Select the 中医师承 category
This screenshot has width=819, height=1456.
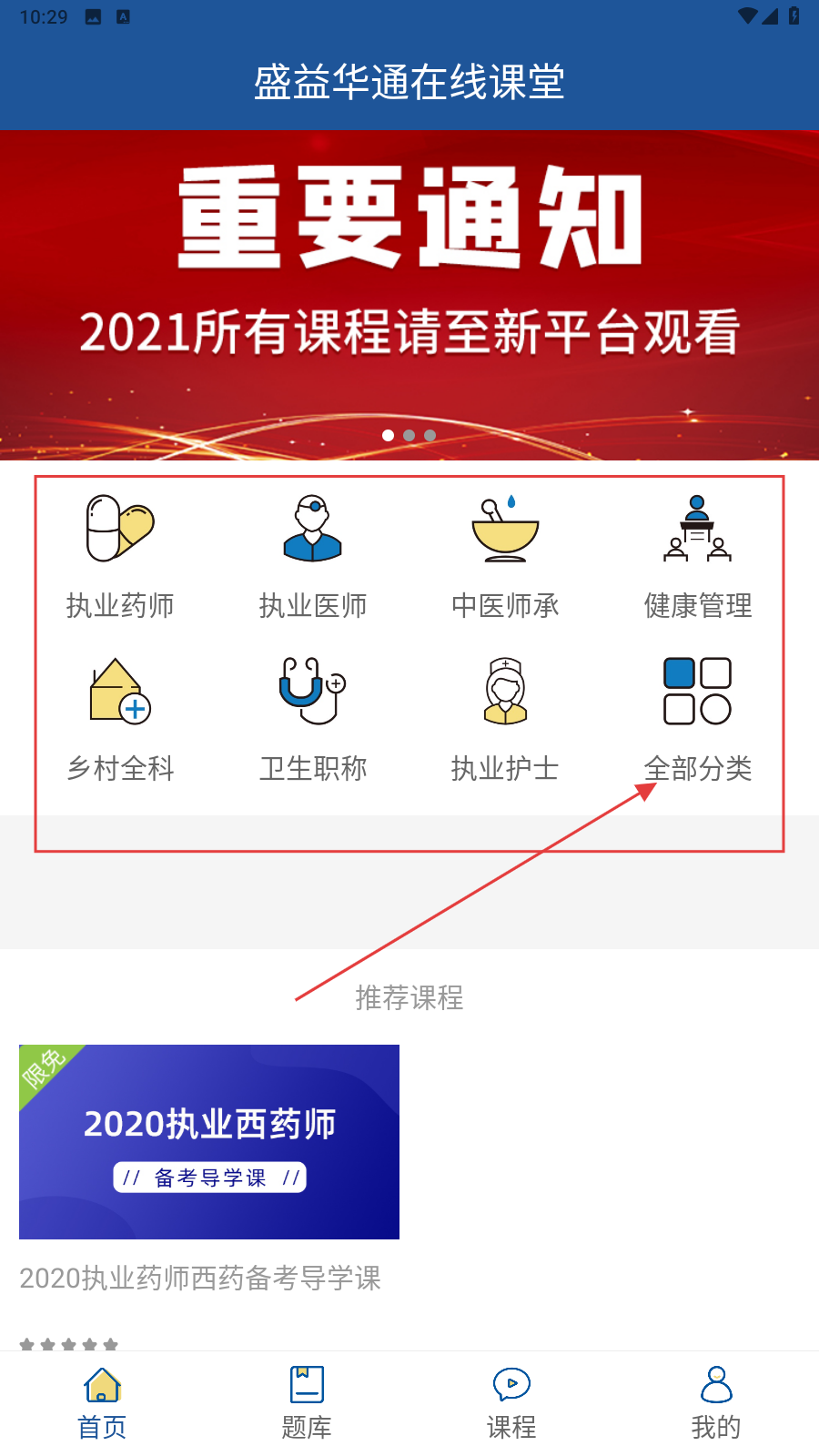[505, 555]
